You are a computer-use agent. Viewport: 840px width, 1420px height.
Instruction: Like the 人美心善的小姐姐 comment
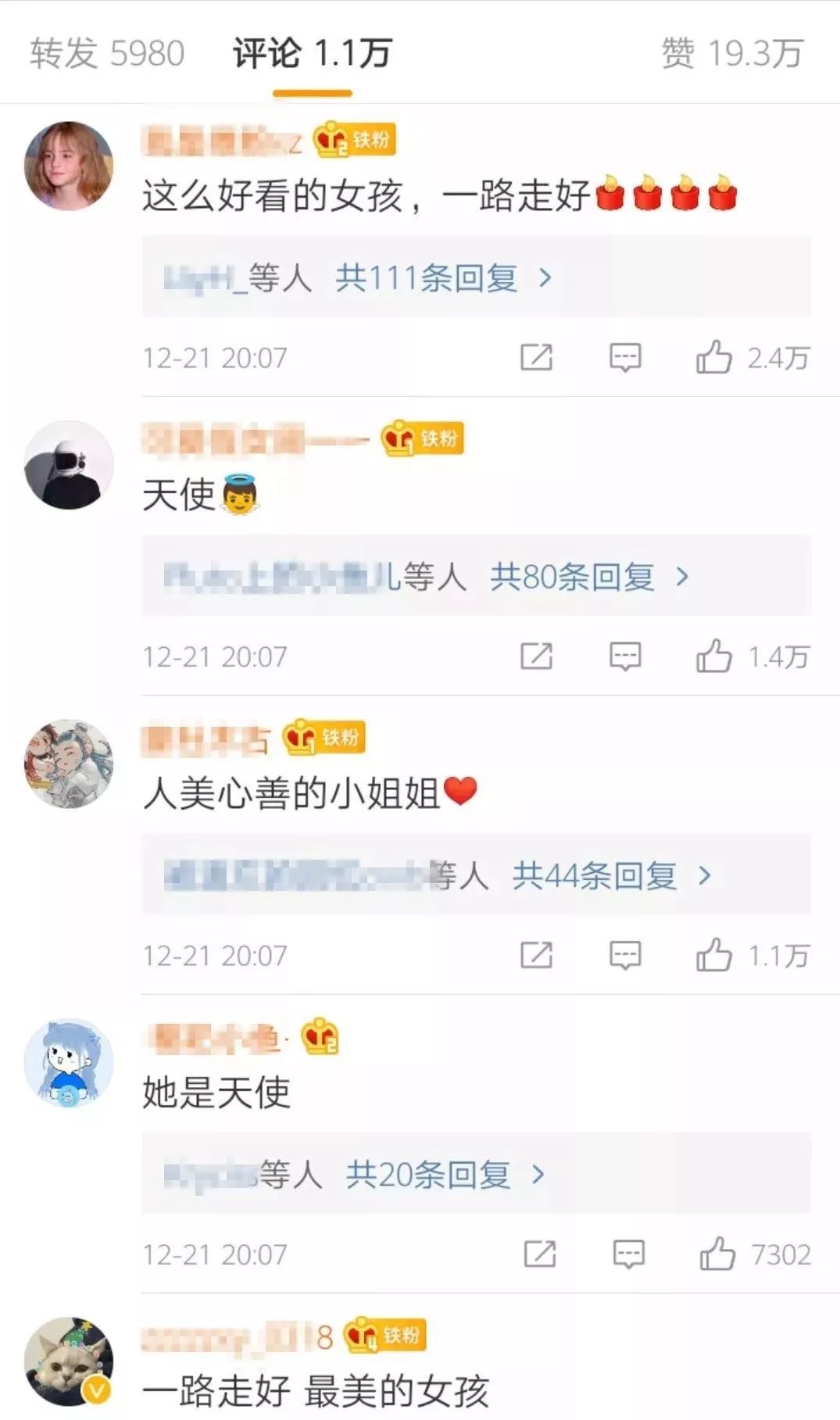pos(714,955)
